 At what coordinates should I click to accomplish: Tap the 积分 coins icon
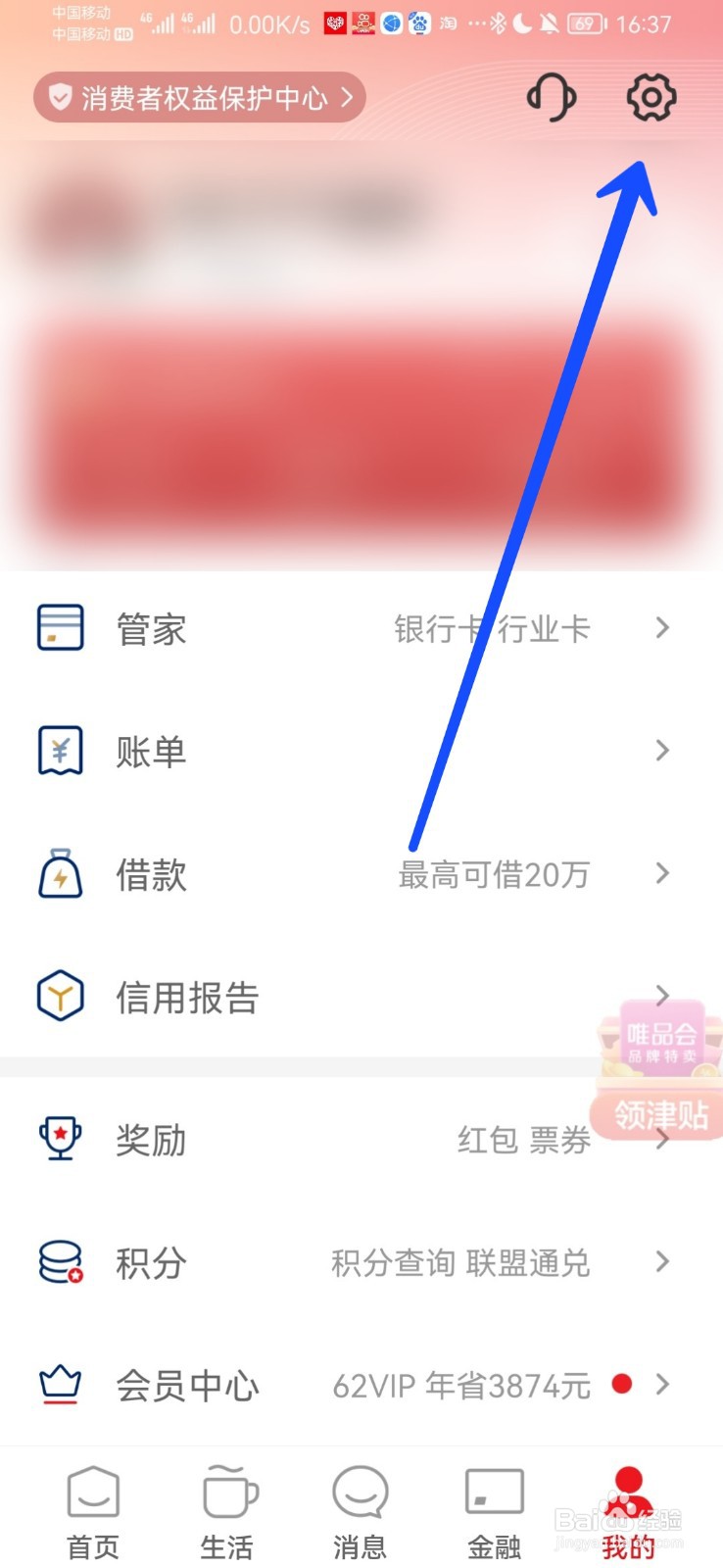[60, 1262]
